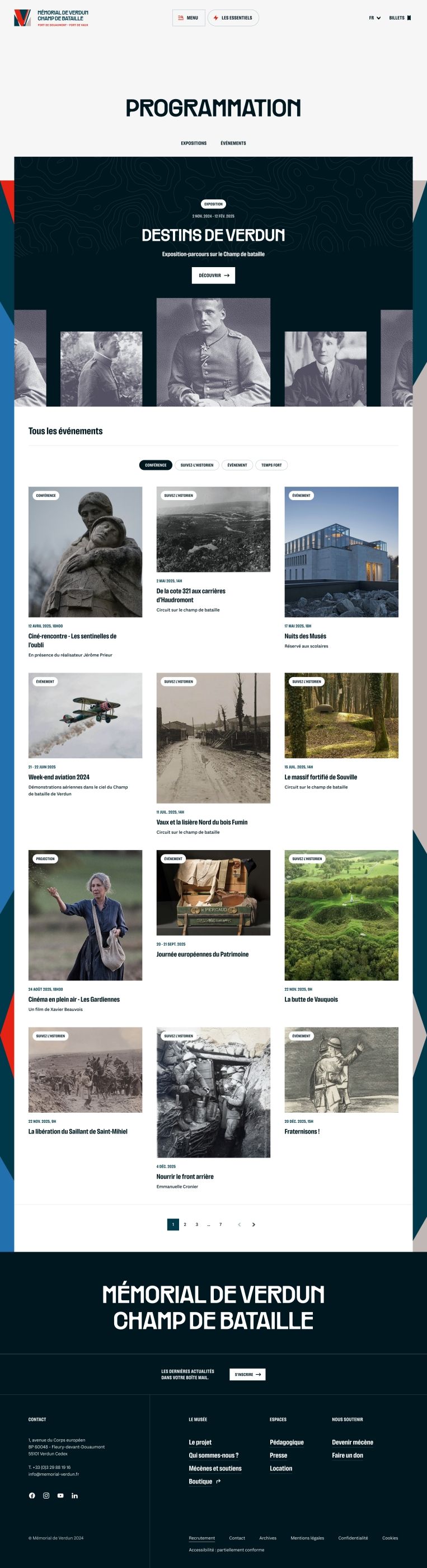Filter by Temps fort
Image resolution: width=427 pixels, height=1568 pixels.
(271, 465)
